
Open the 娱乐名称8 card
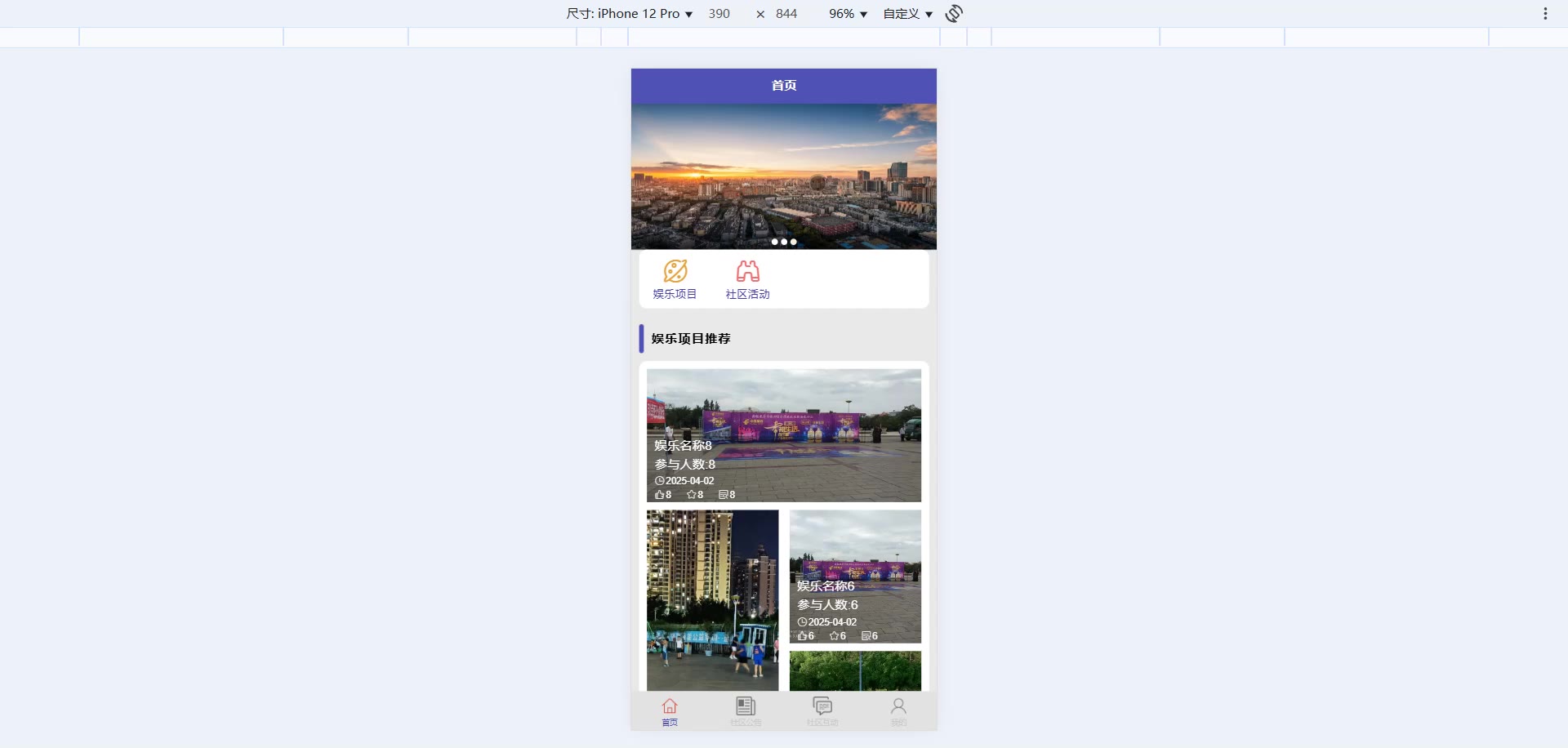783,434
